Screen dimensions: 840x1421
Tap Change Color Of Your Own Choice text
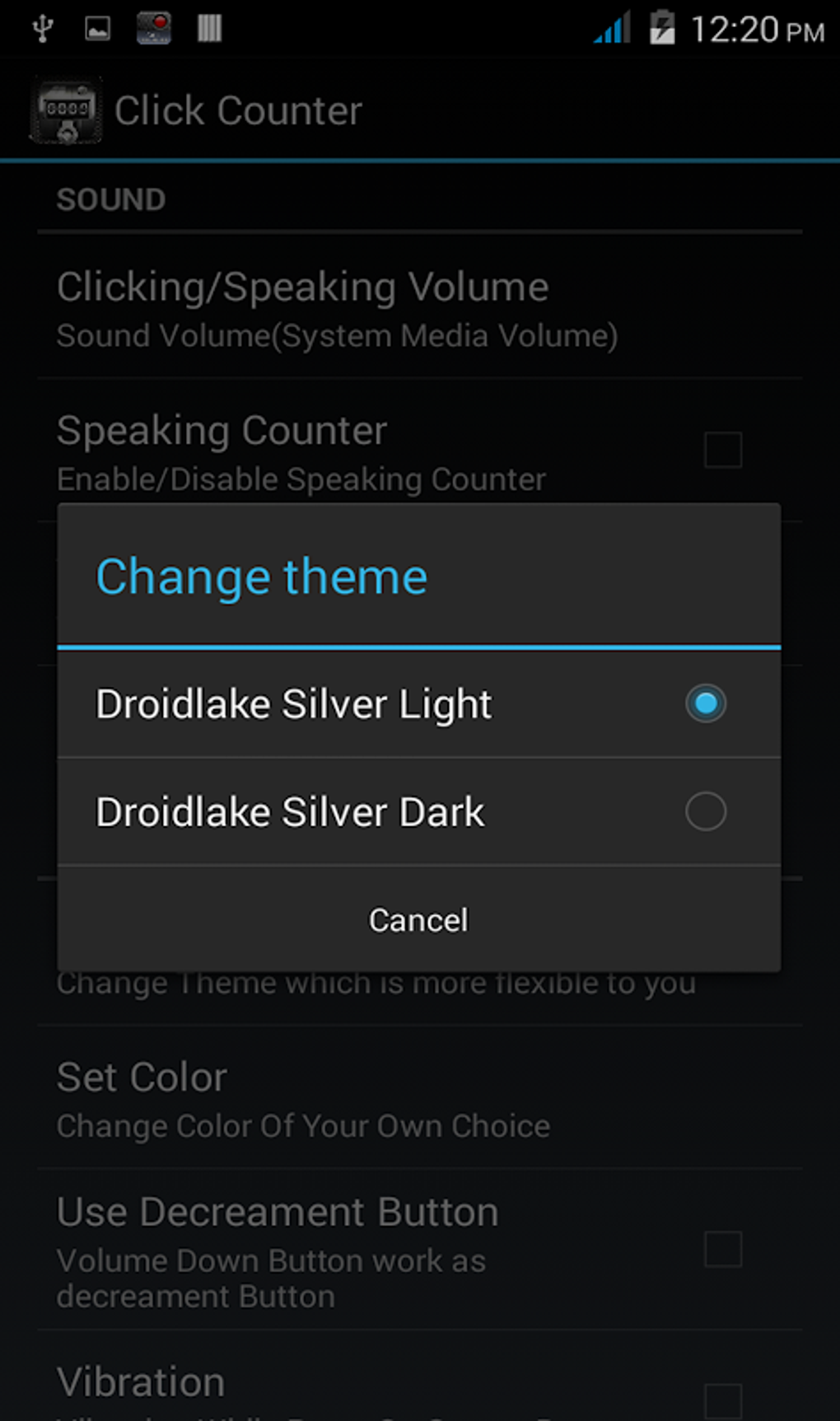302,1126
